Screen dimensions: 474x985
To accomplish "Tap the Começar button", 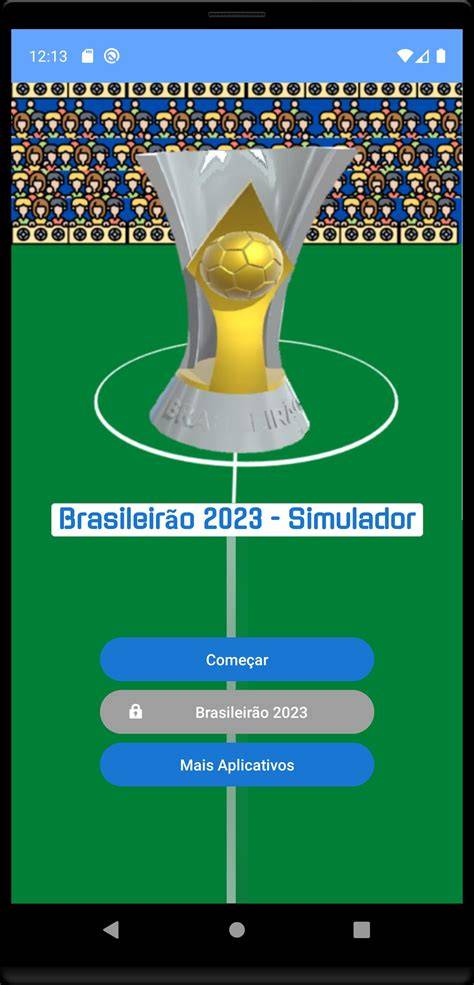I will point(237,660).
